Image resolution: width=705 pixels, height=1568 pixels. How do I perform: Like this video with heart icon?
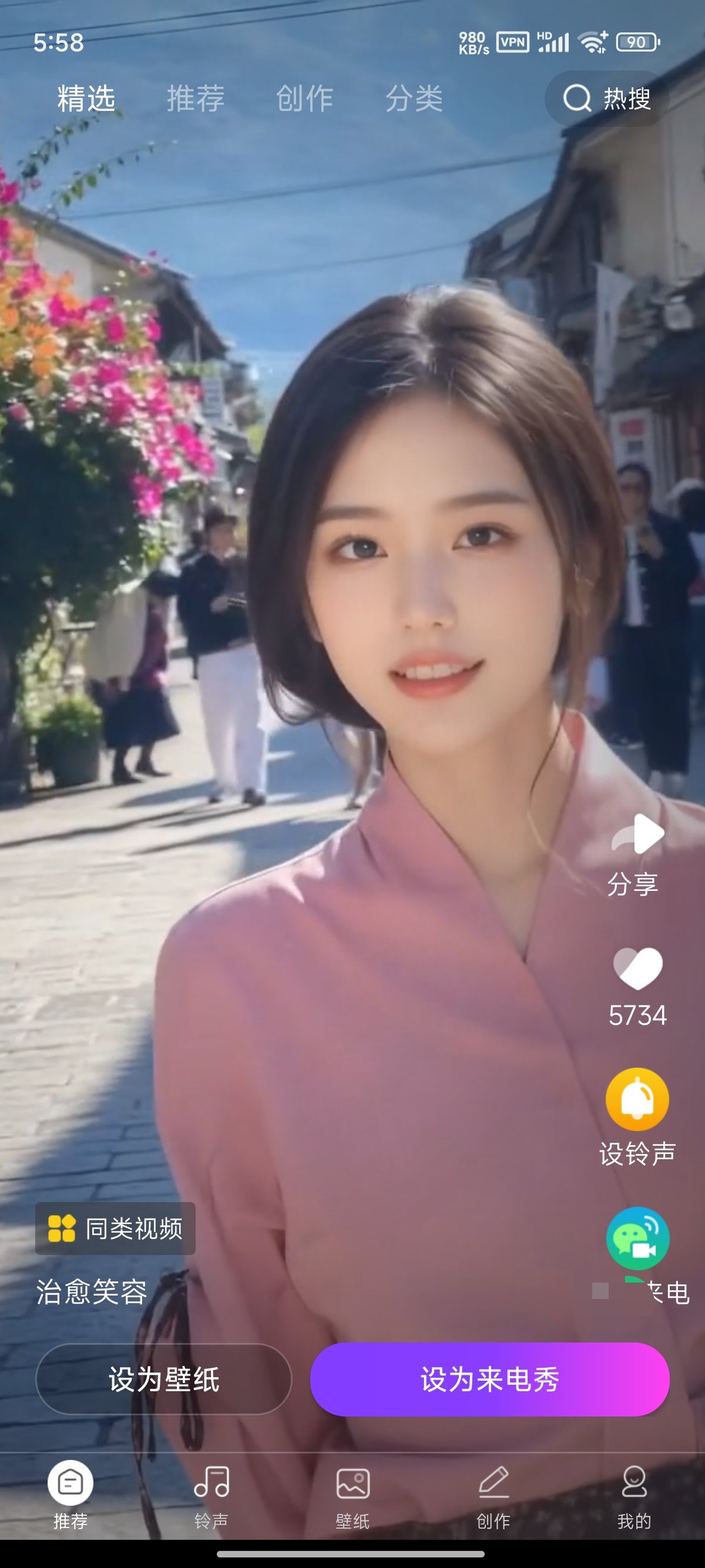click(x=637, y=969)
